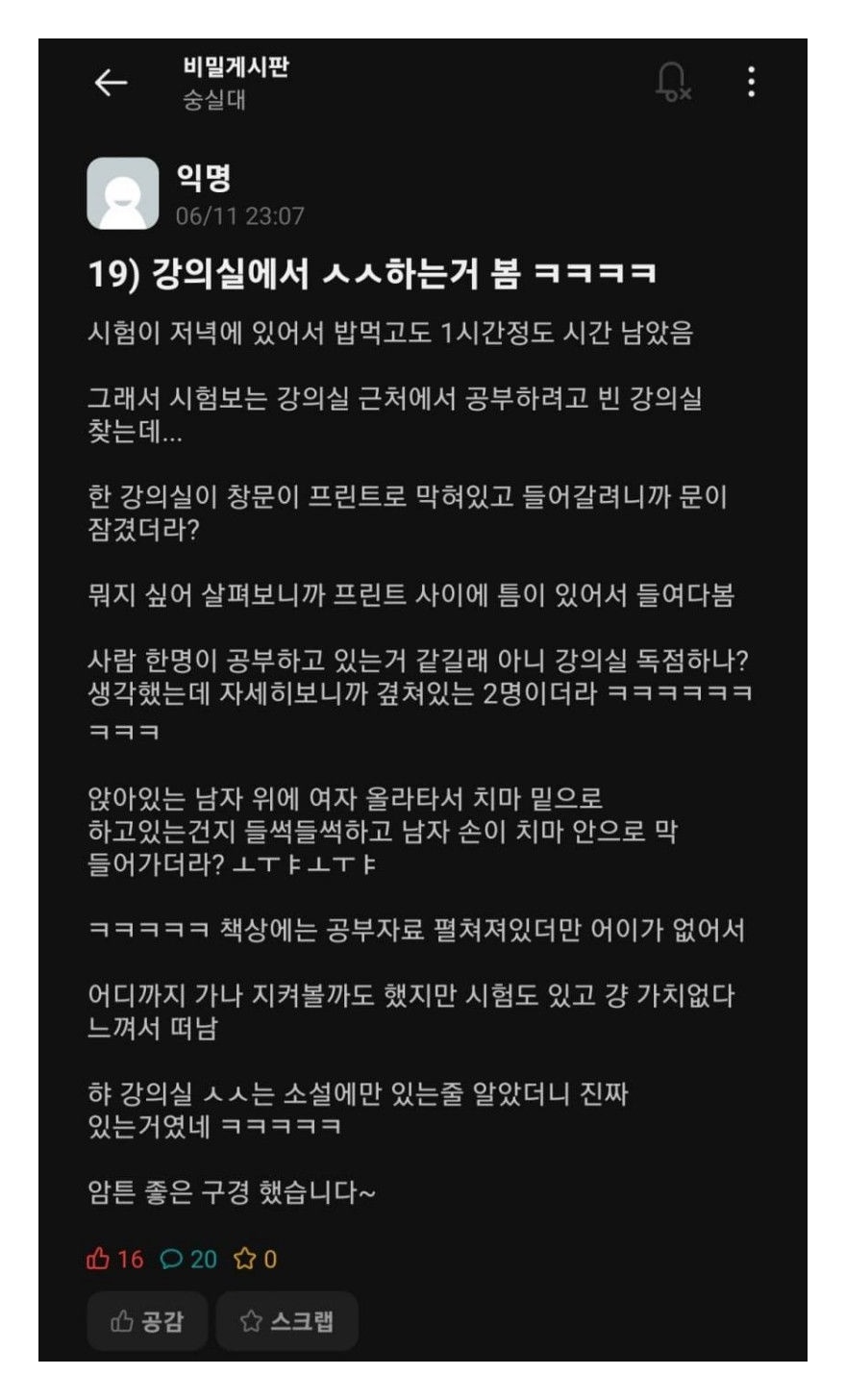846x1400 pixels.
Task: Go back with the arrow icon
Action: 111,83
